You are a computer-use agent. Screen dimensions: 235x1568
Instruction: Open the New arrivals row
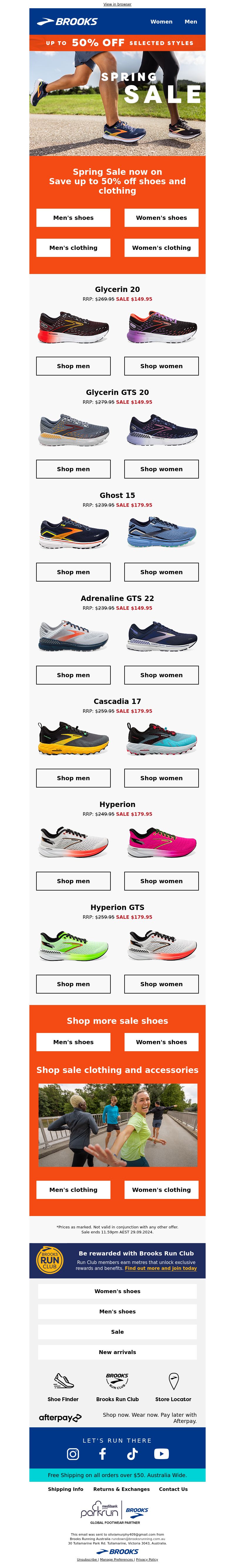(117, 1352)
